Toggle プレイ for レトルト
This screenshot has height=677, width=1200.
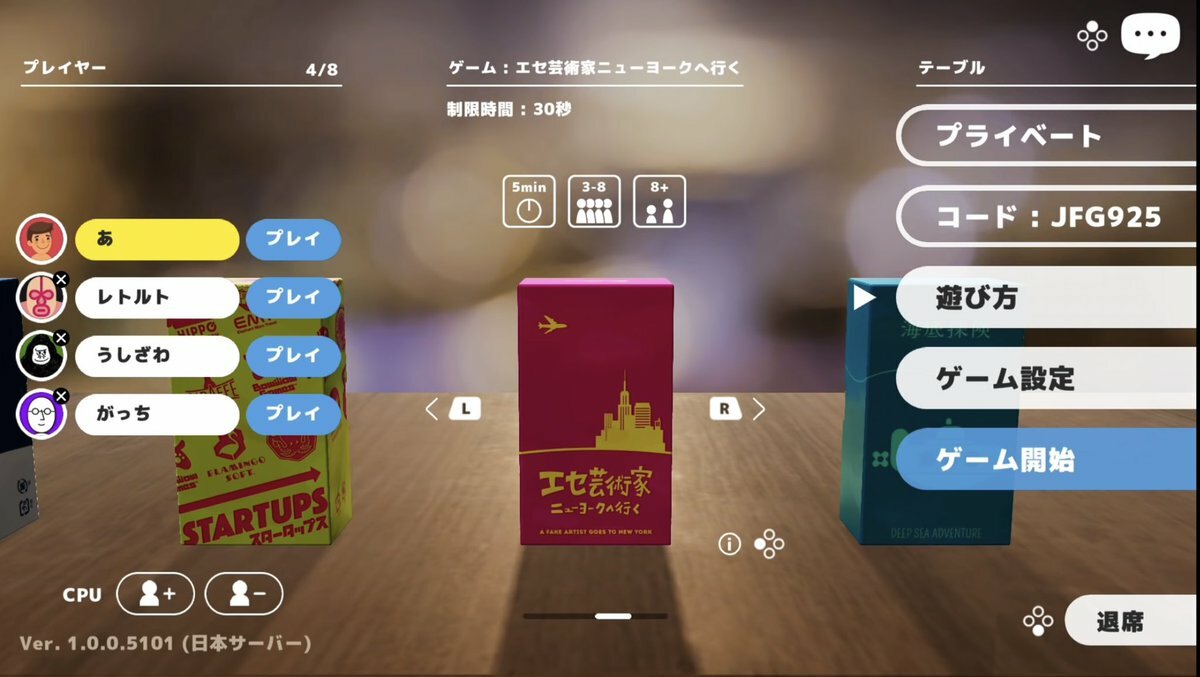293,298
